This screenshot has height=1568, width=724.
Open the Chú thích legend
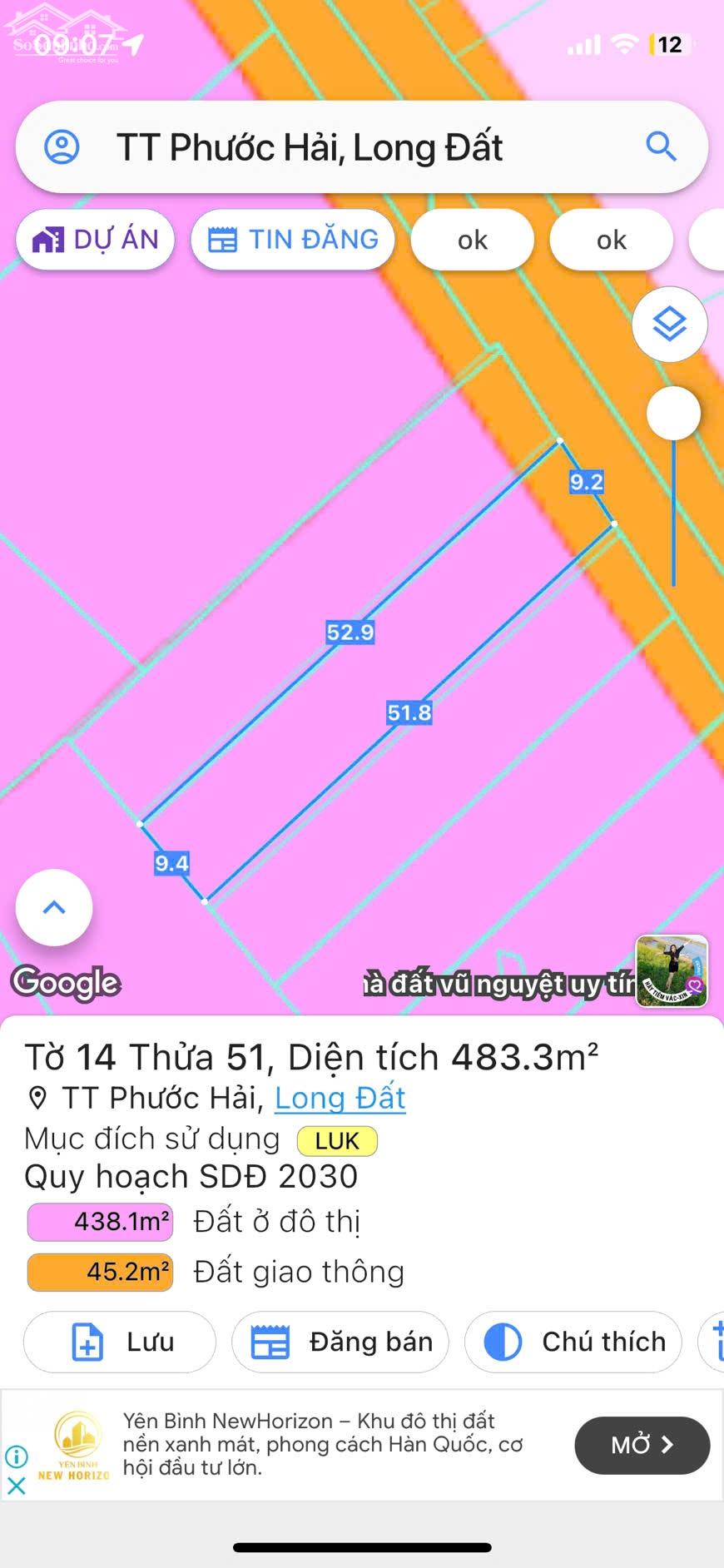click(x=573, y=1342)
